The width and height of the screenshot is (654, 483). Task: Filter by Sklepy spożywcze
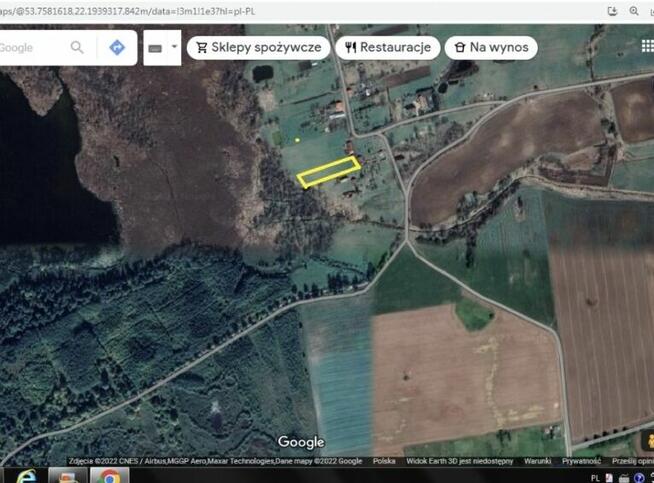(258, 47)
